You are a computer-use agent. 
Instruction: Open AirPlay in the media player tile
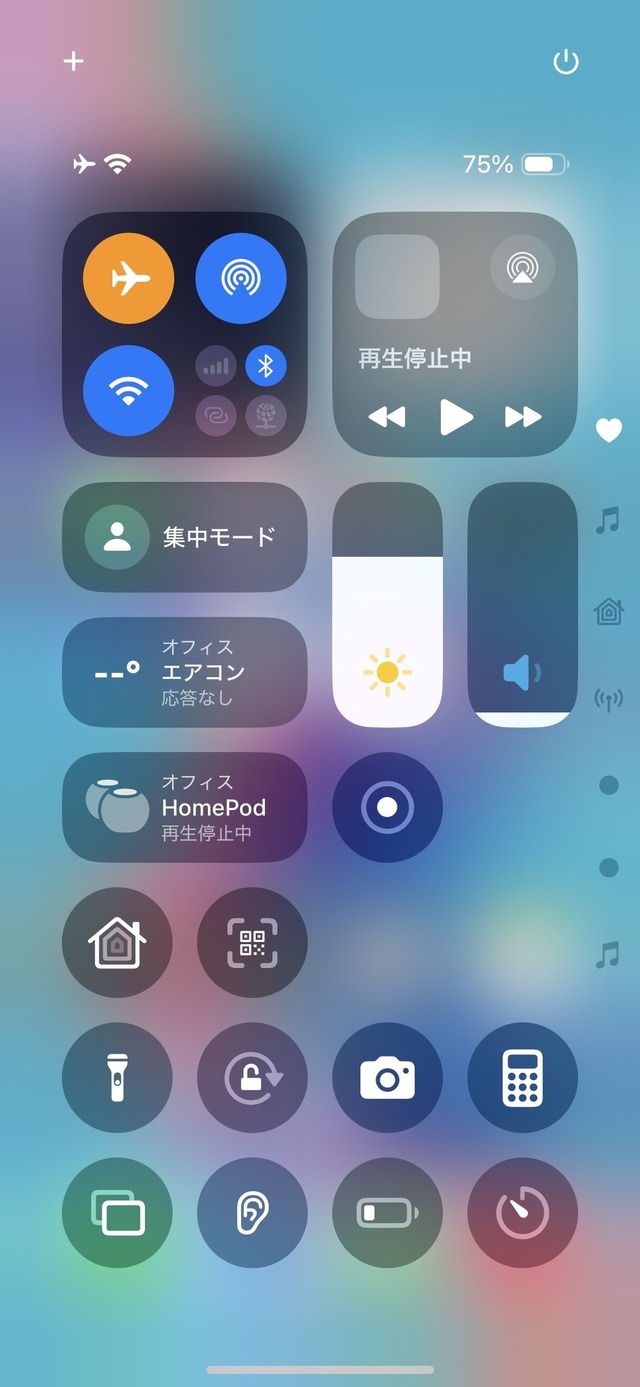(x=522, y=267)
